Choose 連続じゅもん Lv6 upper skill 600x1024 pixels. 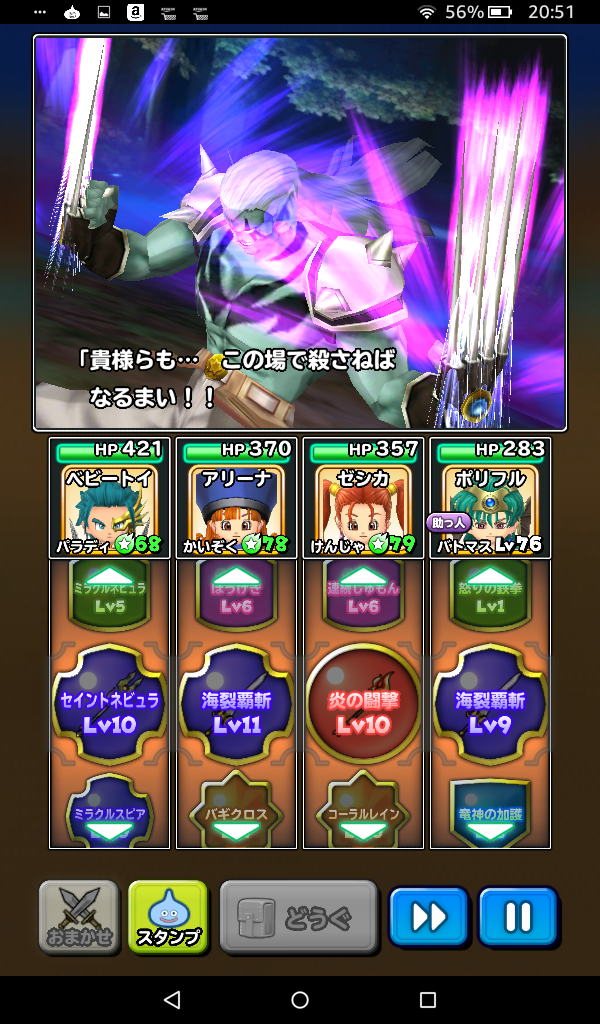click(x=364, y=598)
